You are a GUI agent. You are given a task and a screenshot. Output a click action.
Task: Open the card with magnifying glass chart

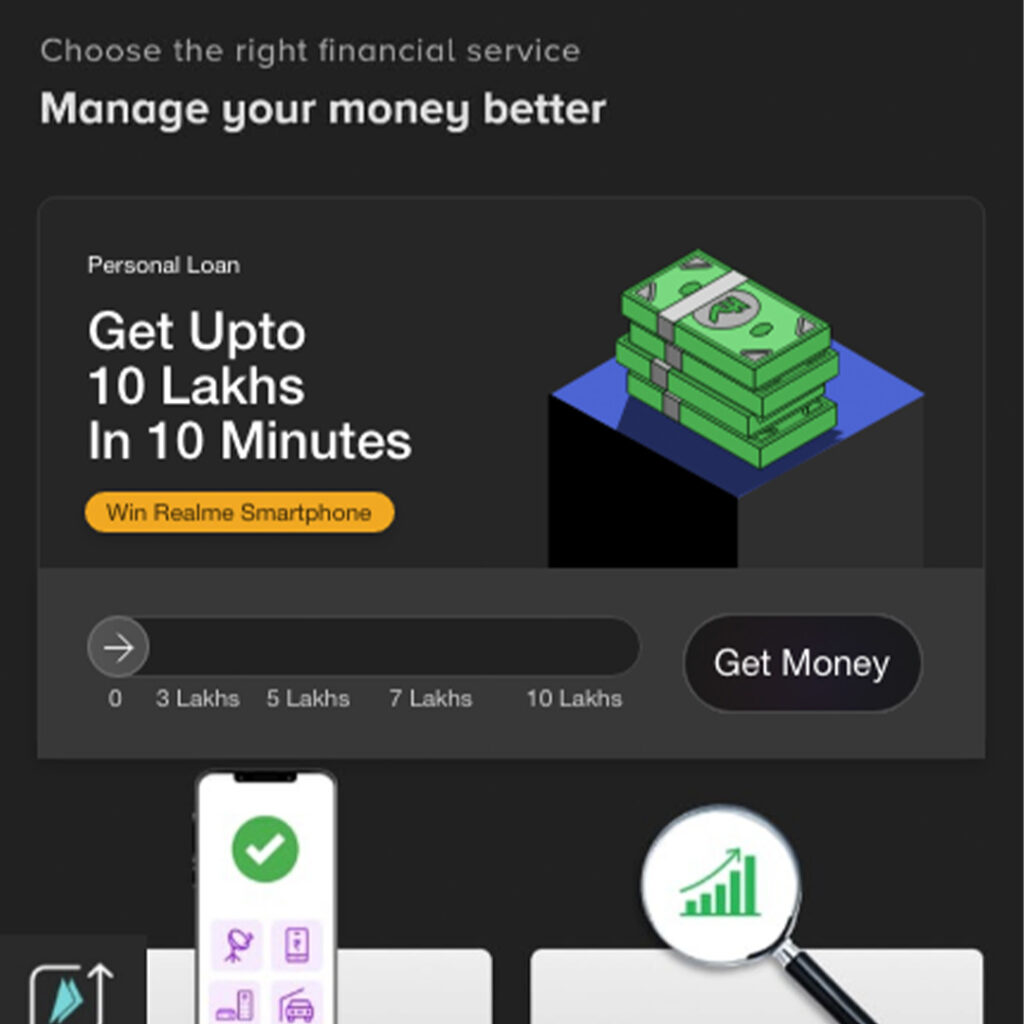click(755, 985)
